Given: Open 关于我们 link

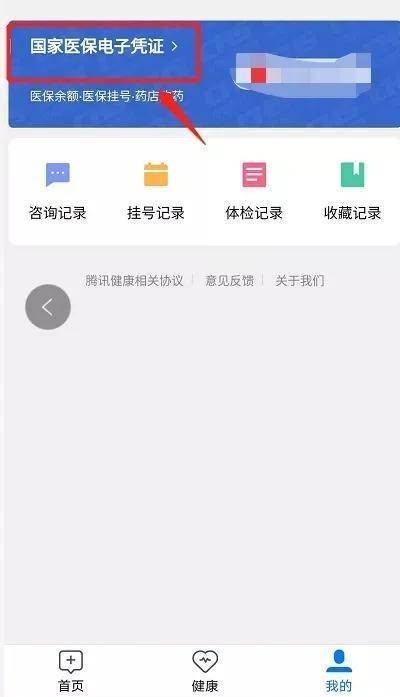Looking at the screenshot, I should pyautogui.click(x=300, y=280).
